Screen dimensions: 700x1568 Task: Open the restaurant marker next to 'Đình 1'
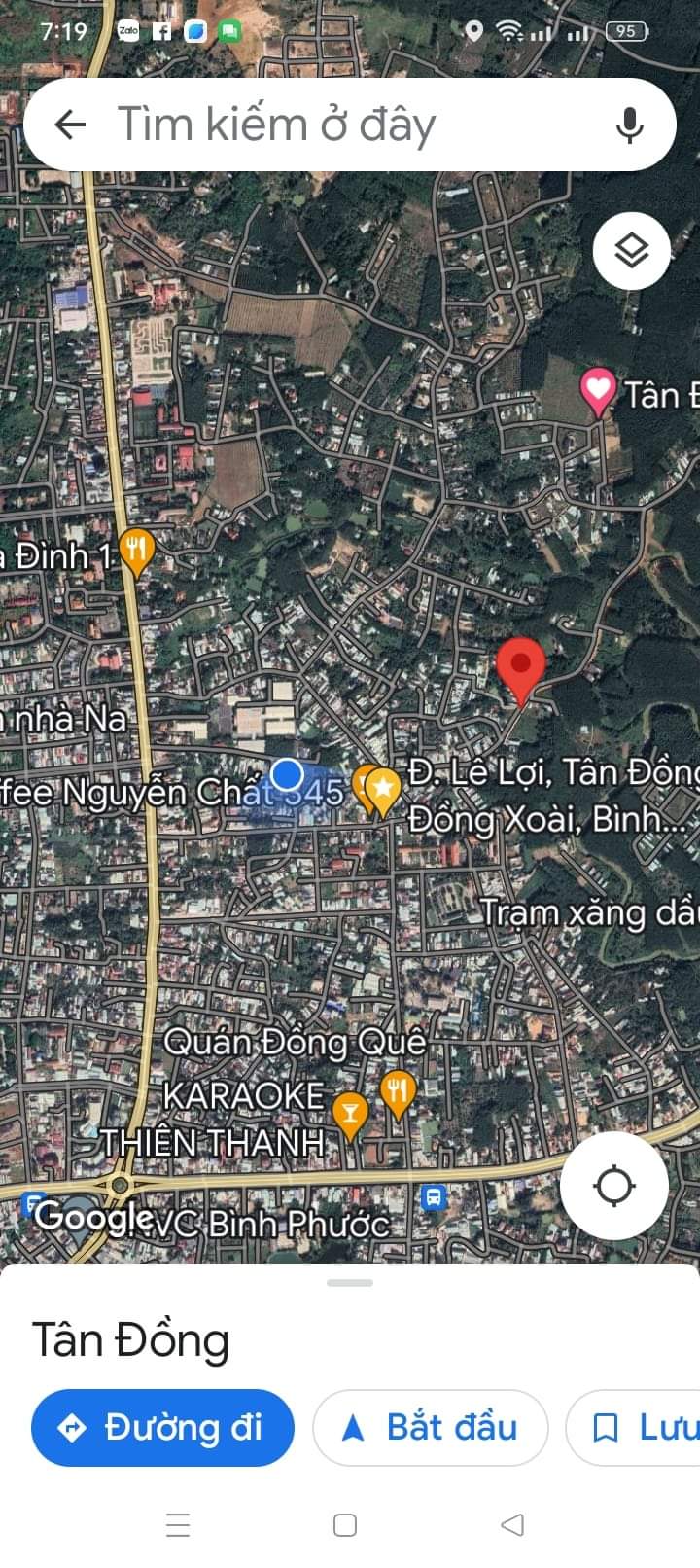pos(136,551)
